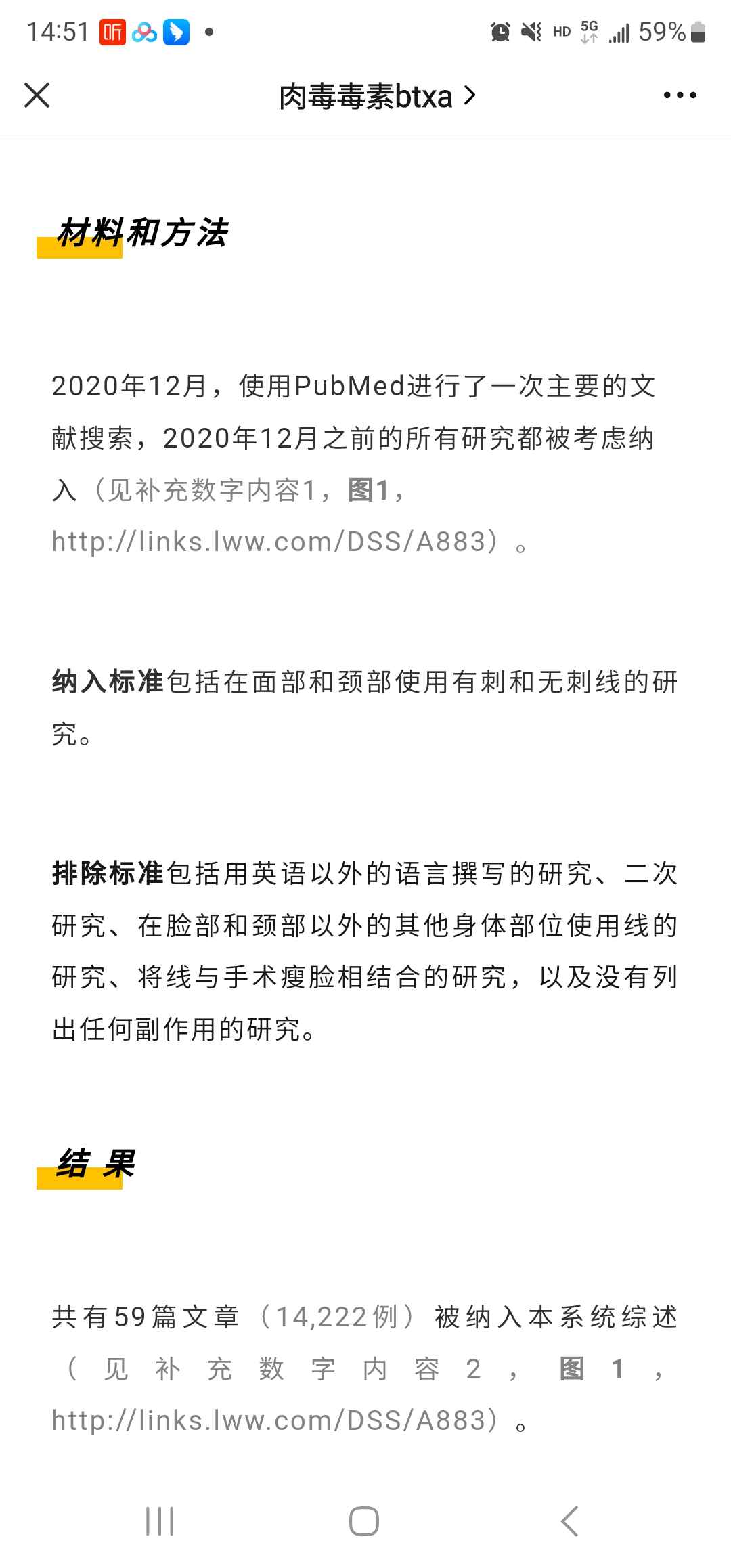Go to the home screen

[x=364, y=1521]
